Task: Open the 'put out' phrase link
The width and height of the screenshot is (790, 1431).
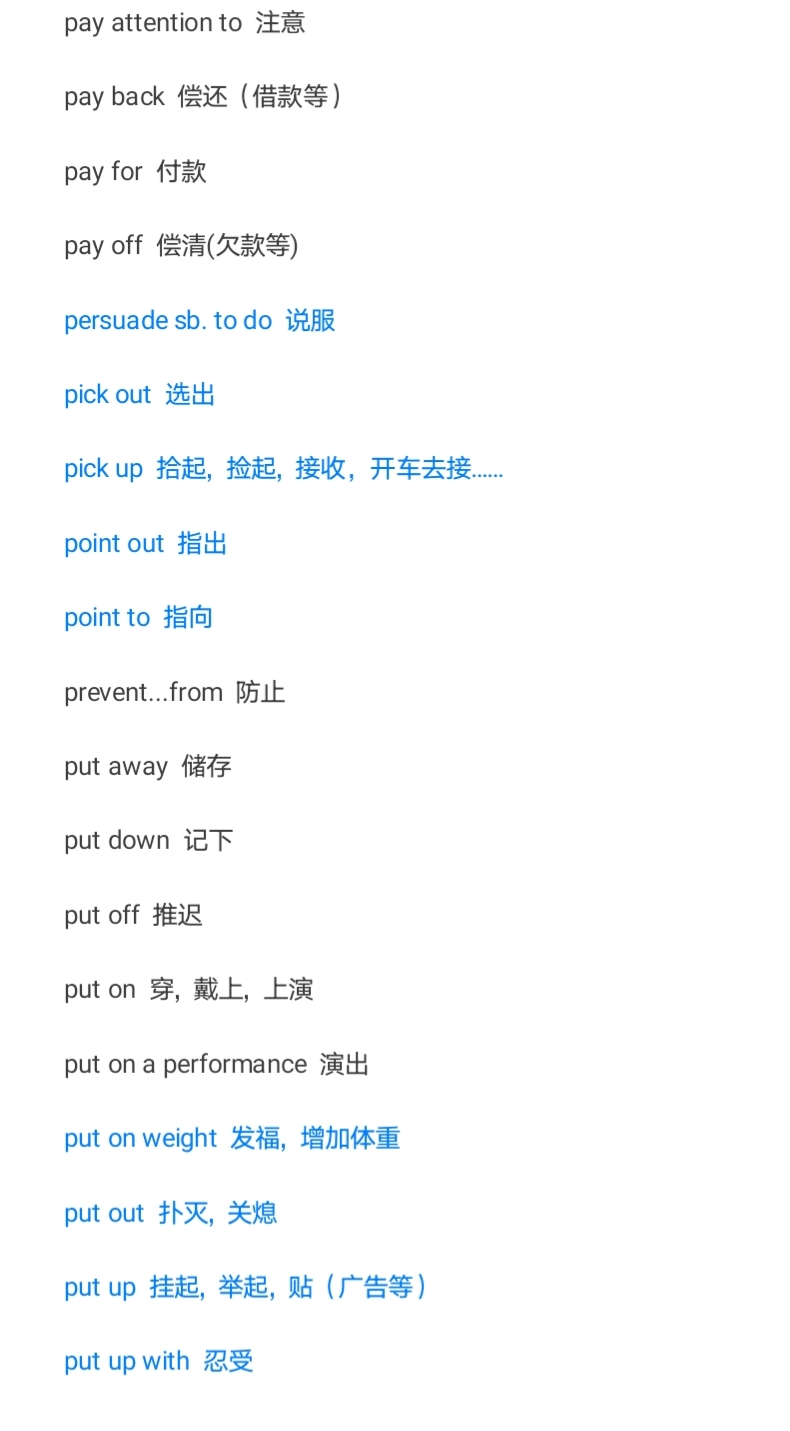Action: (x=170, y=1214)
